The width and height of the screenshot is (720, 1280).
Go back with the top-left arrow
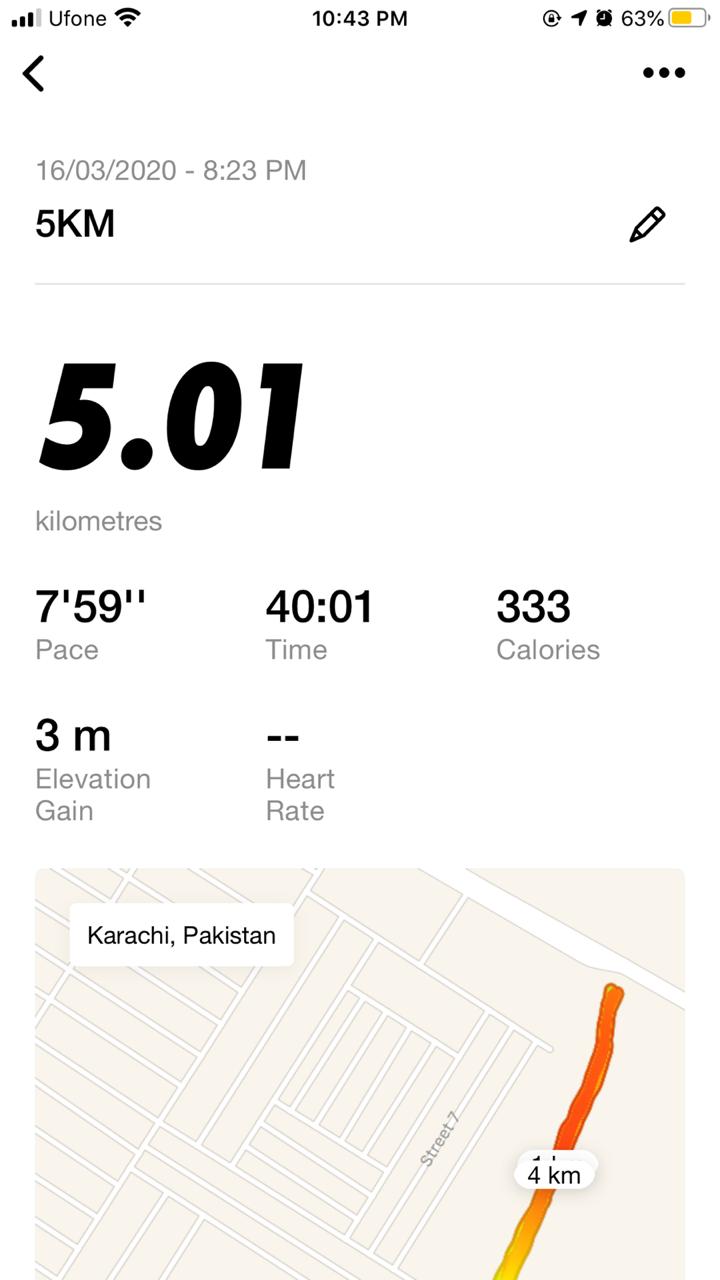(34, 73)
